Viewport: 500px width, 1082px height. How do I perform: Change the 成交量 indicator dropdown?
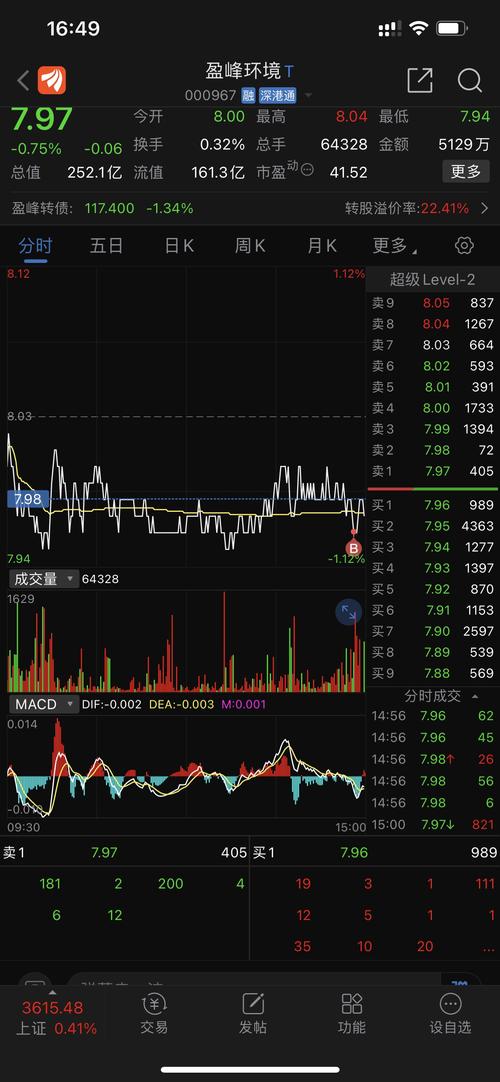[43, 579]
